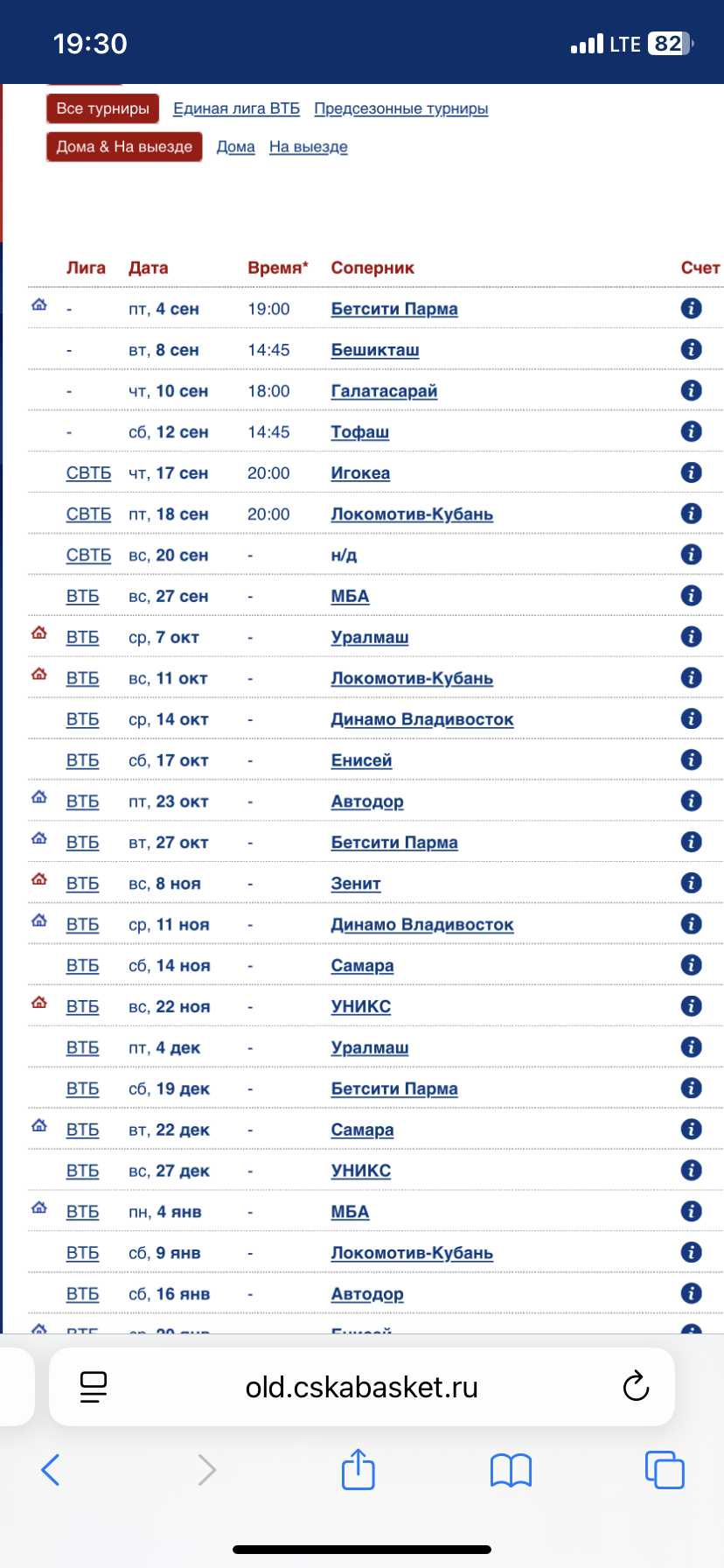The height and width of the screenshot is (1568, 724).
Task: Tap the address bar old.cskabasket.ru
Action: pos(362,1387)
